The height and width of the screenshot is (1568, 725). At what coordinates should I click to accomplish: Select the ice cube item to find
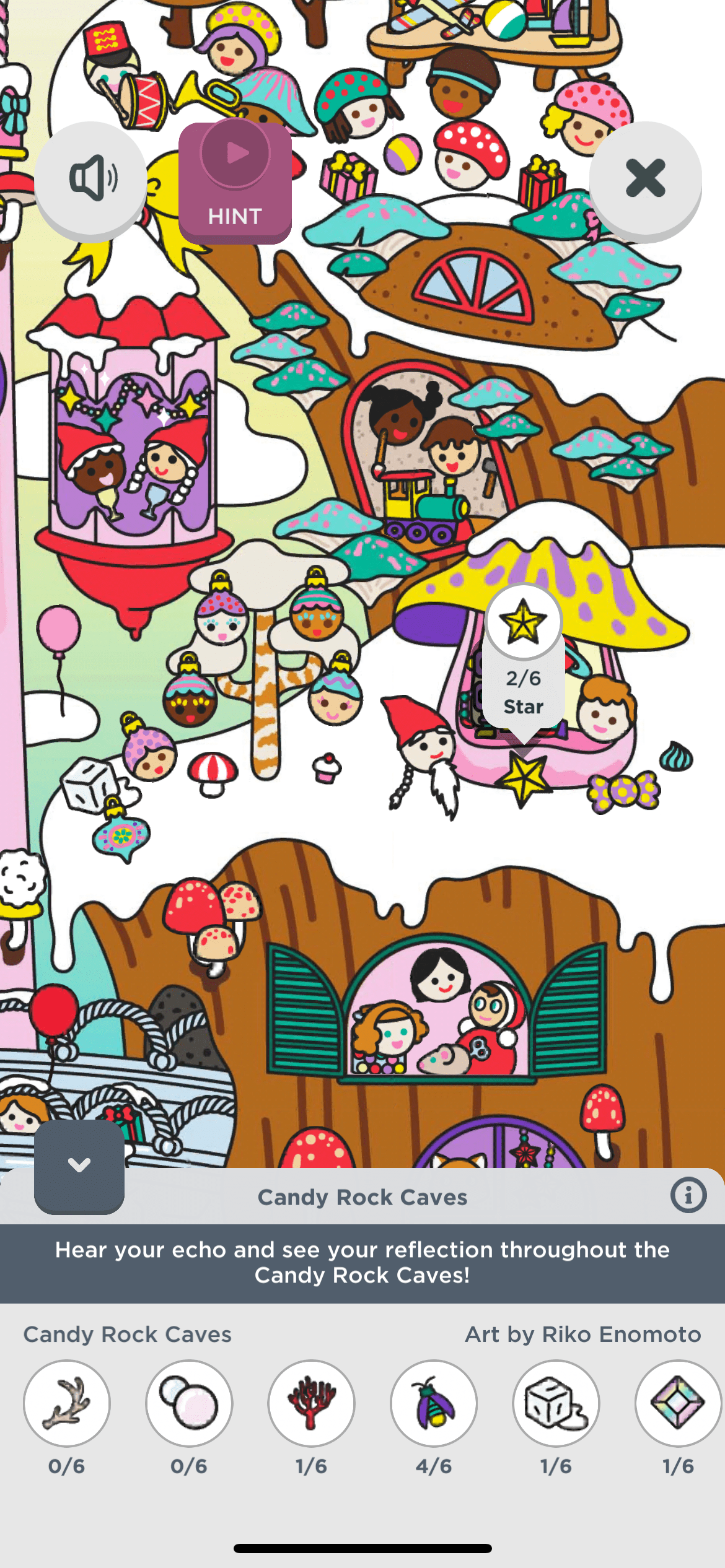556,1403
